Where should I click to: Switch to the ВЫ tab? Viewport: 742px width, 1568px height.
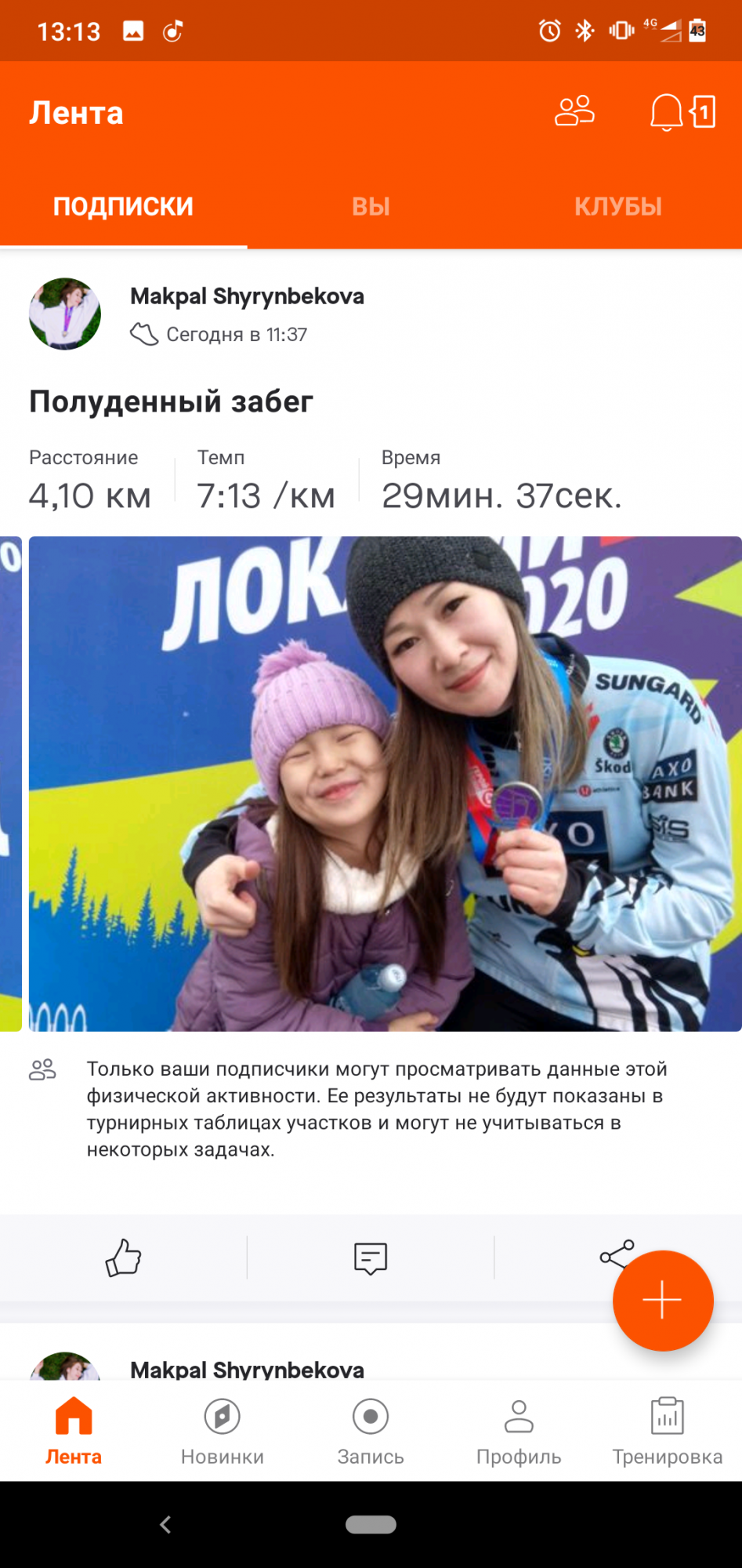coord(371,206)
